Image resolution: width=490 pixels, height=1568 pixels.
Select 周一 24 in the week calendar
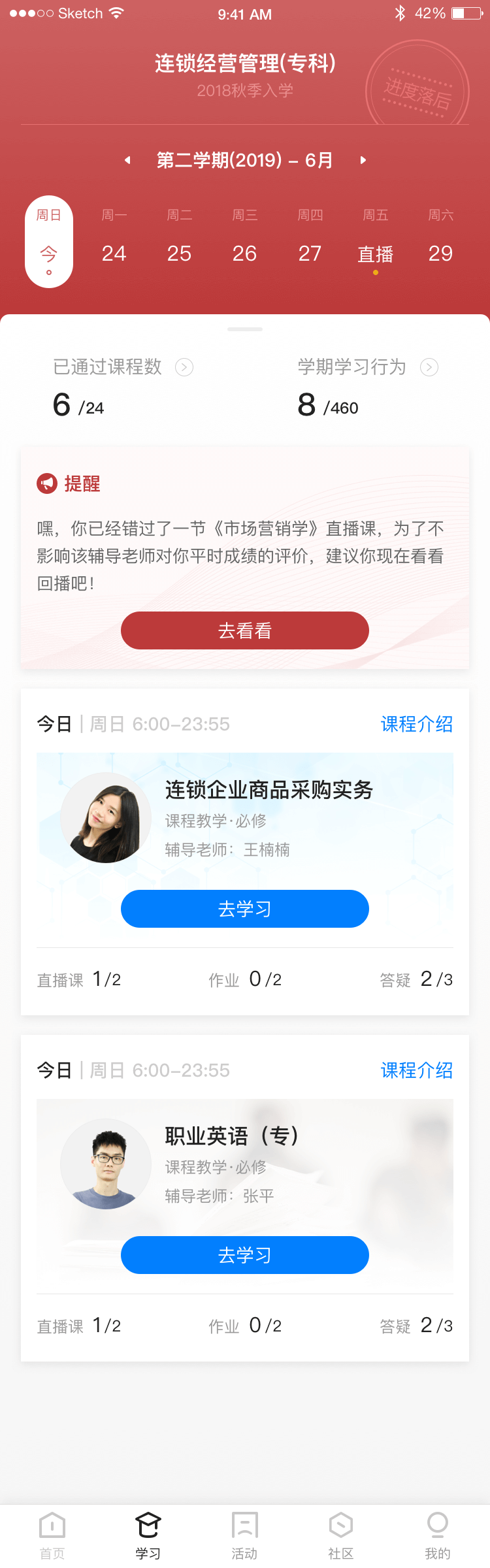pyautogui.click(x=114, y=240)
